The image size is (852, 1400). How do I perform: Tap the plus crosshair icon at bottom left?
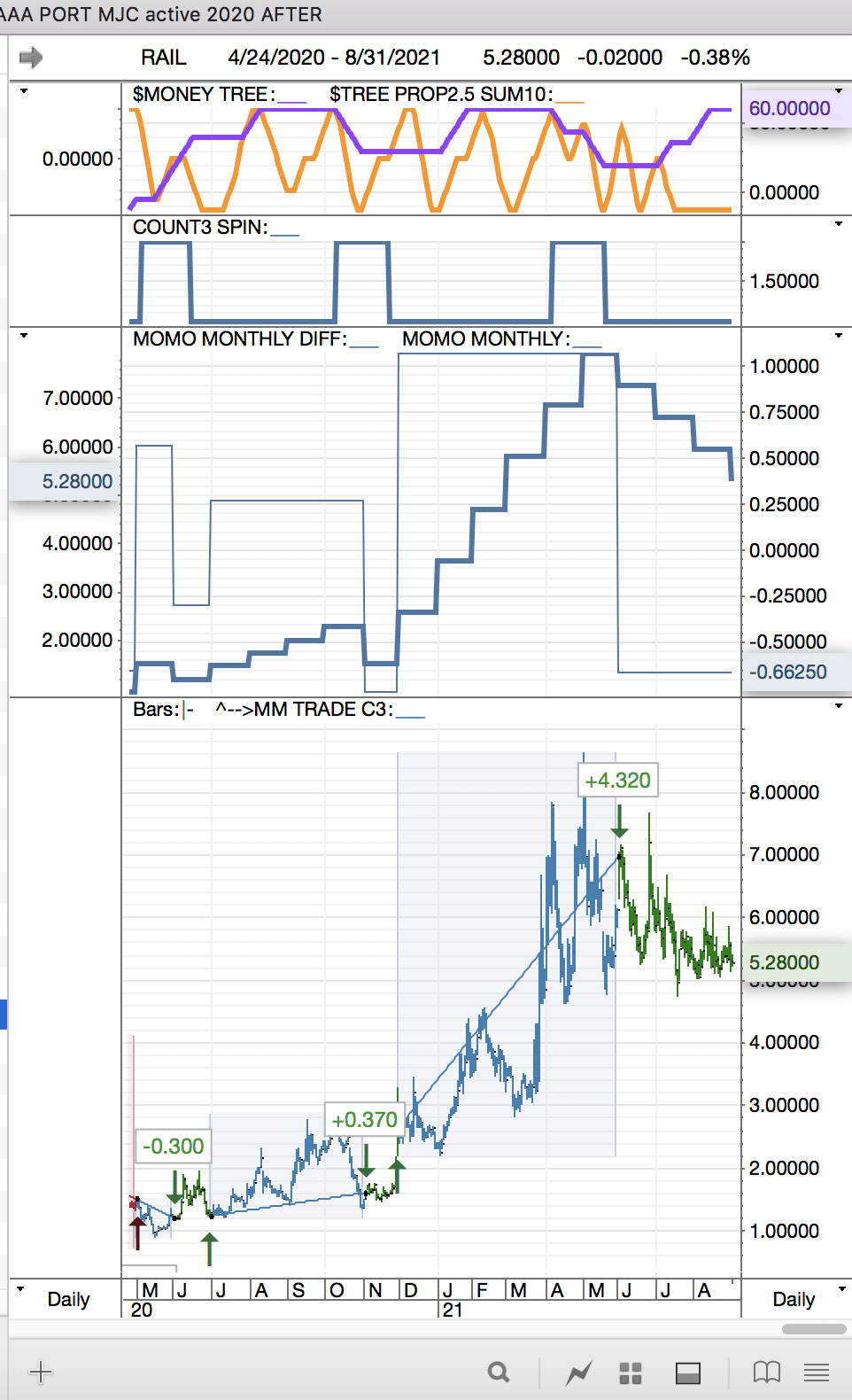click(x=41, y=1373)
